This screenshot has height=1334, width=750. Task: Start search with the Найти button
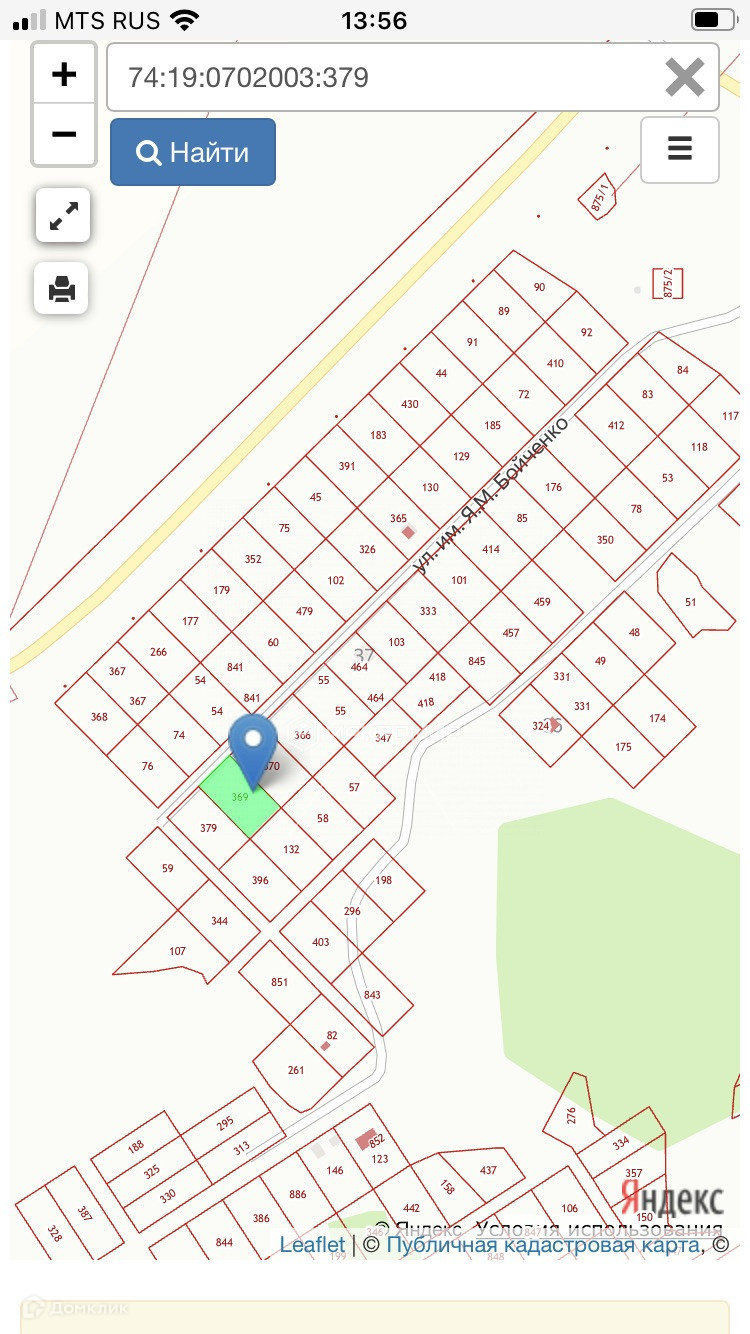tap(193, 152)
